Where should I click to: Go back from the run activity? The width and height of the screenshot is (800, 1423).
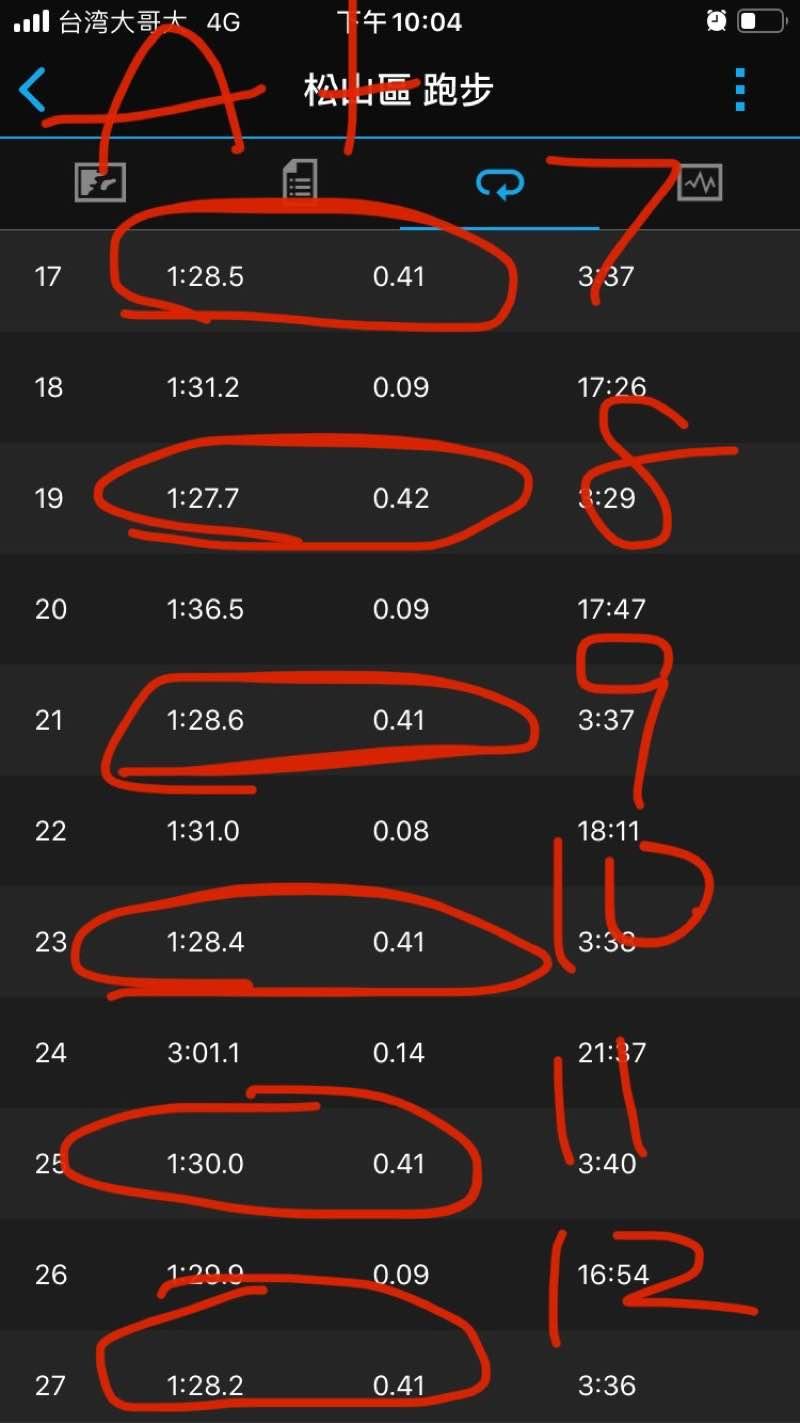[32, 90]
